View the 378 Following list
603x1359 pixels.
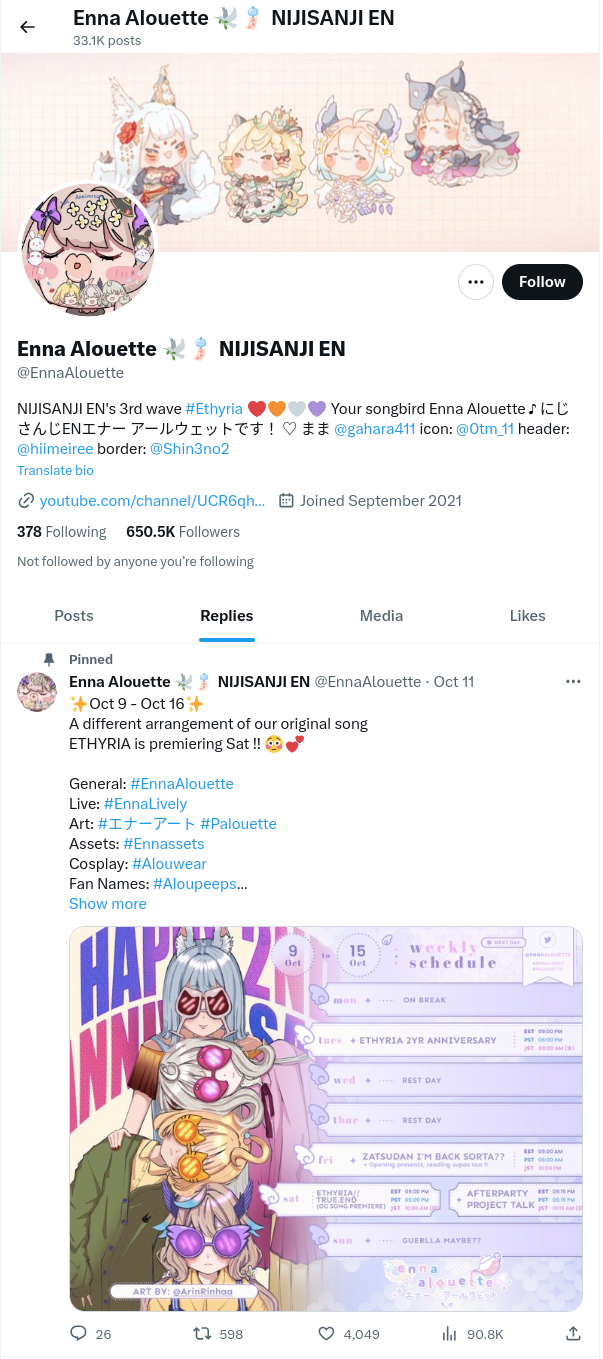tap(61, 532)
